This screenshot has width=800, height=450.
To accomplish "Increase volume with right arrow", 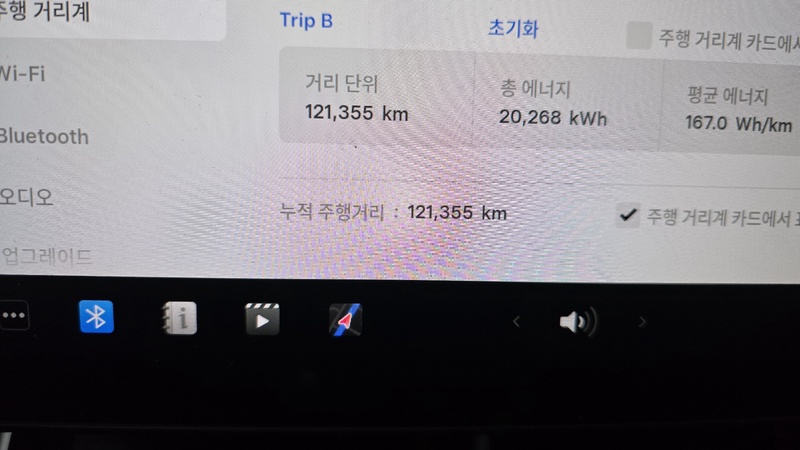I will pos(642,322).
